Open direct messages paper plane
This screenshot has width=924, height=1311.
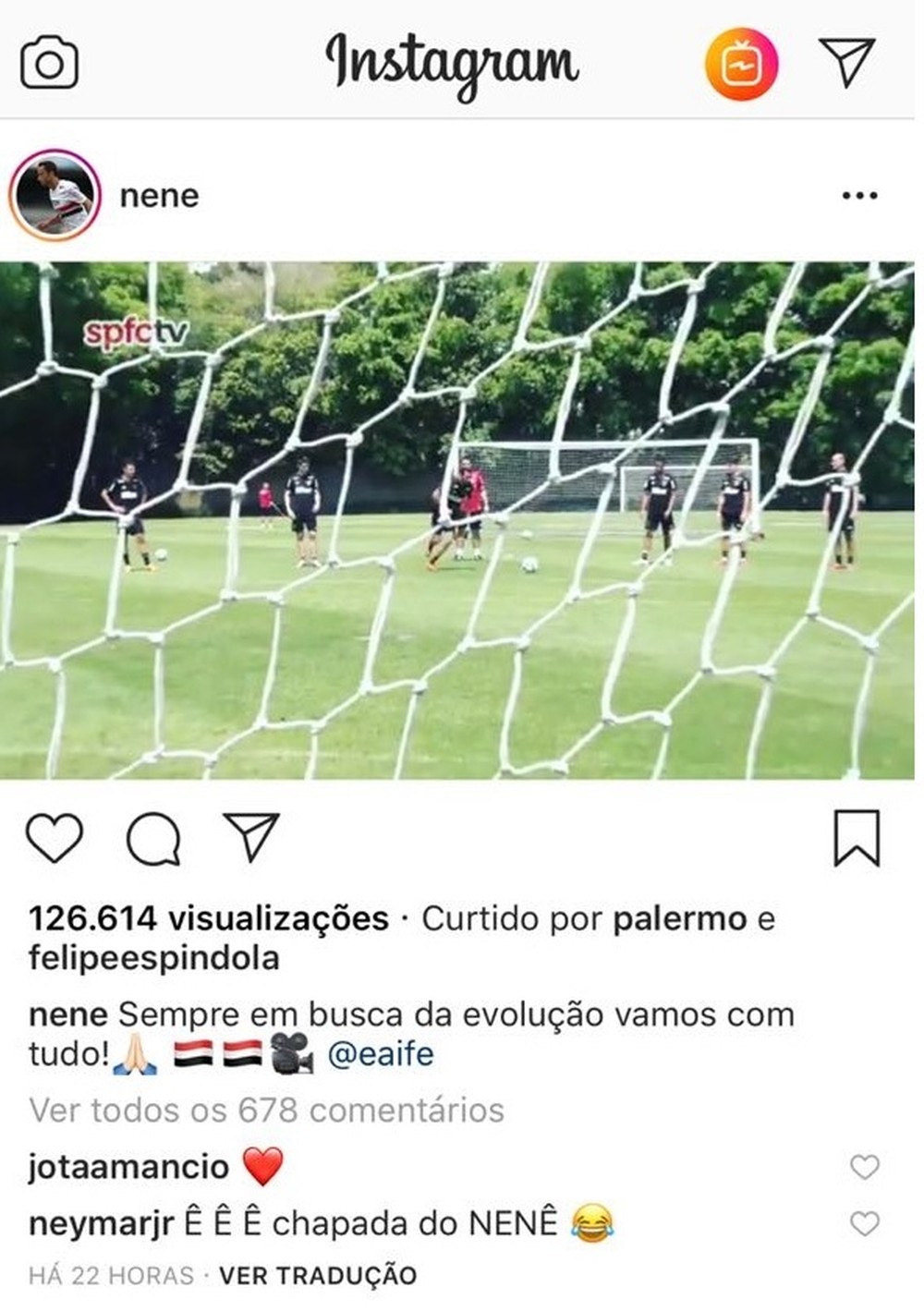point(846,61)
